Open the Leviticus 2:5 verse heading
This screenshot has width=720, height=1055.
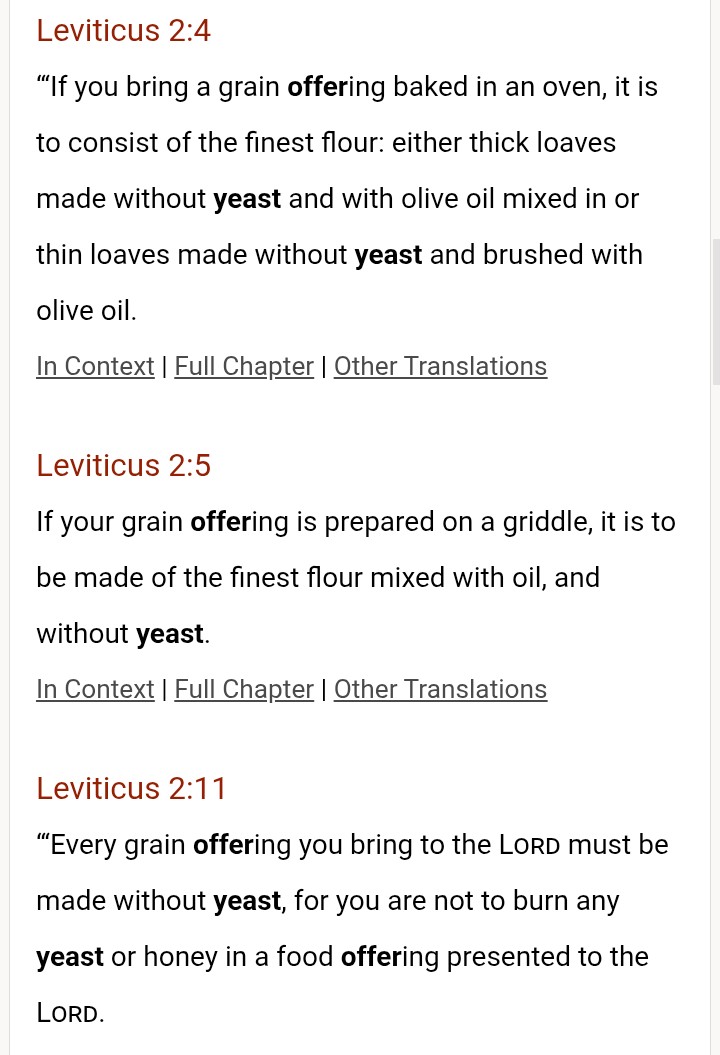(x=124, y=466)
